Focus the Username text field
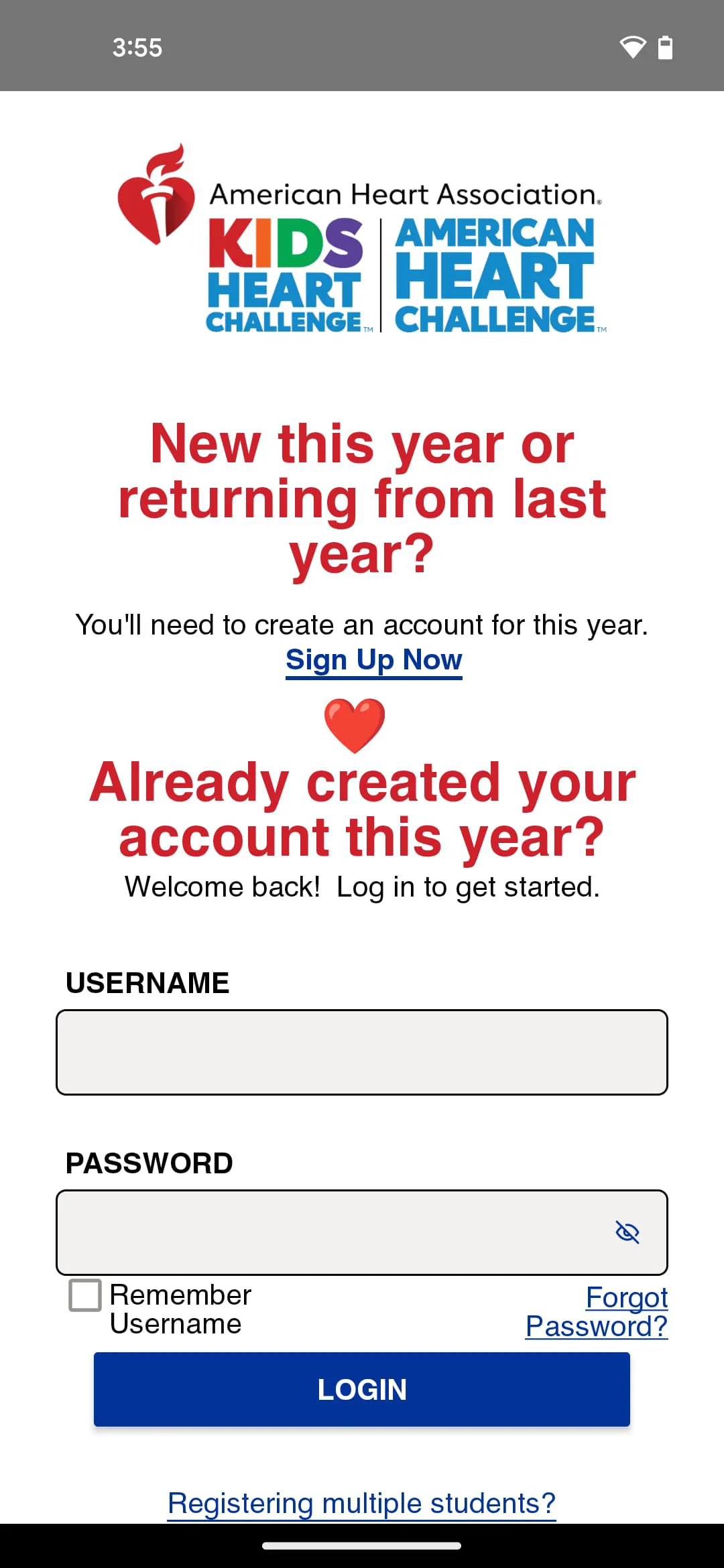This screenshot has height=1568, width=724. (x=362, y=1052)
